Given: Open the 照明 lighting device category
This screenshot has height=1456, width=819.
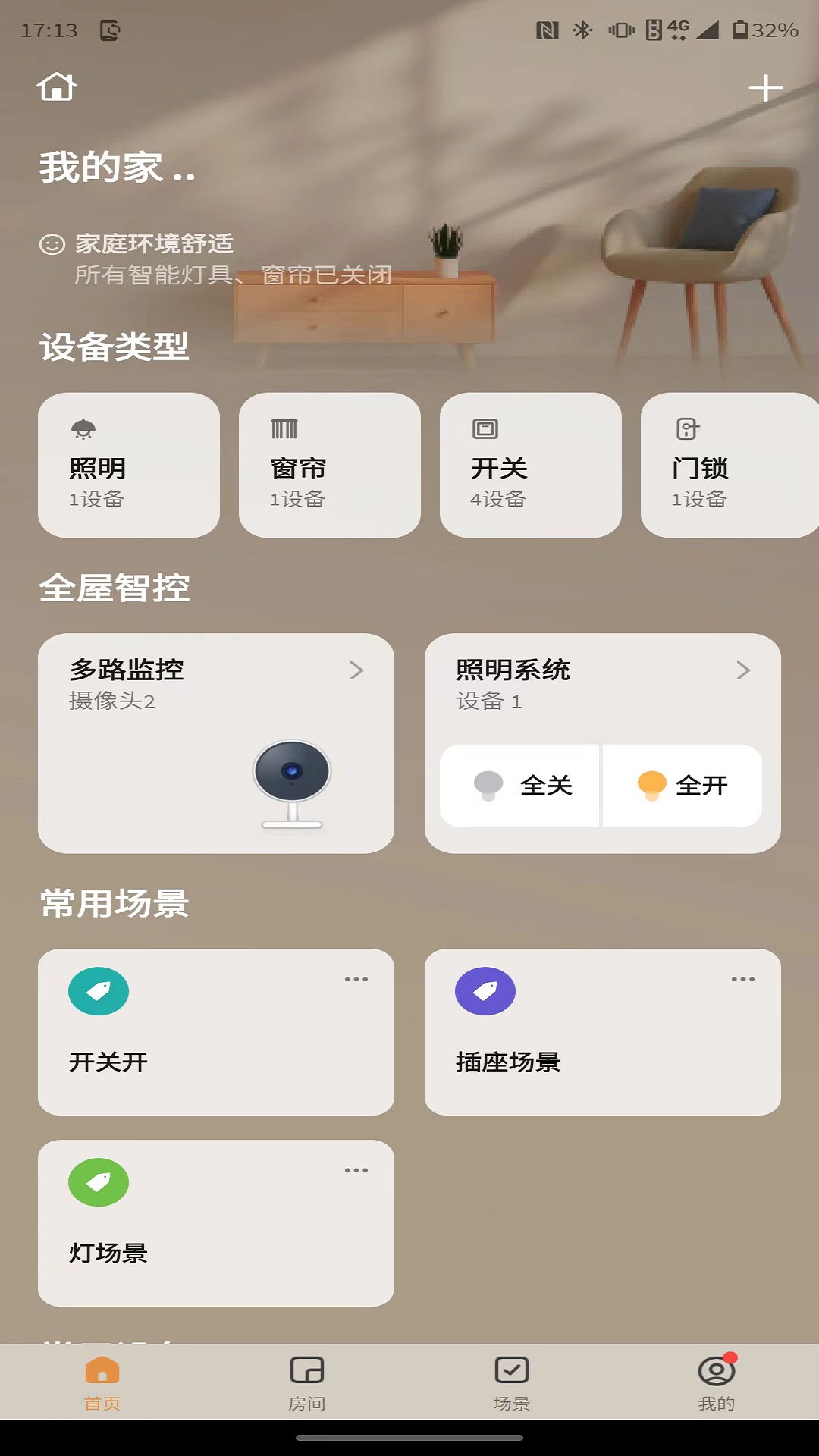Looking at the screenshot, I should pos(127,466).
